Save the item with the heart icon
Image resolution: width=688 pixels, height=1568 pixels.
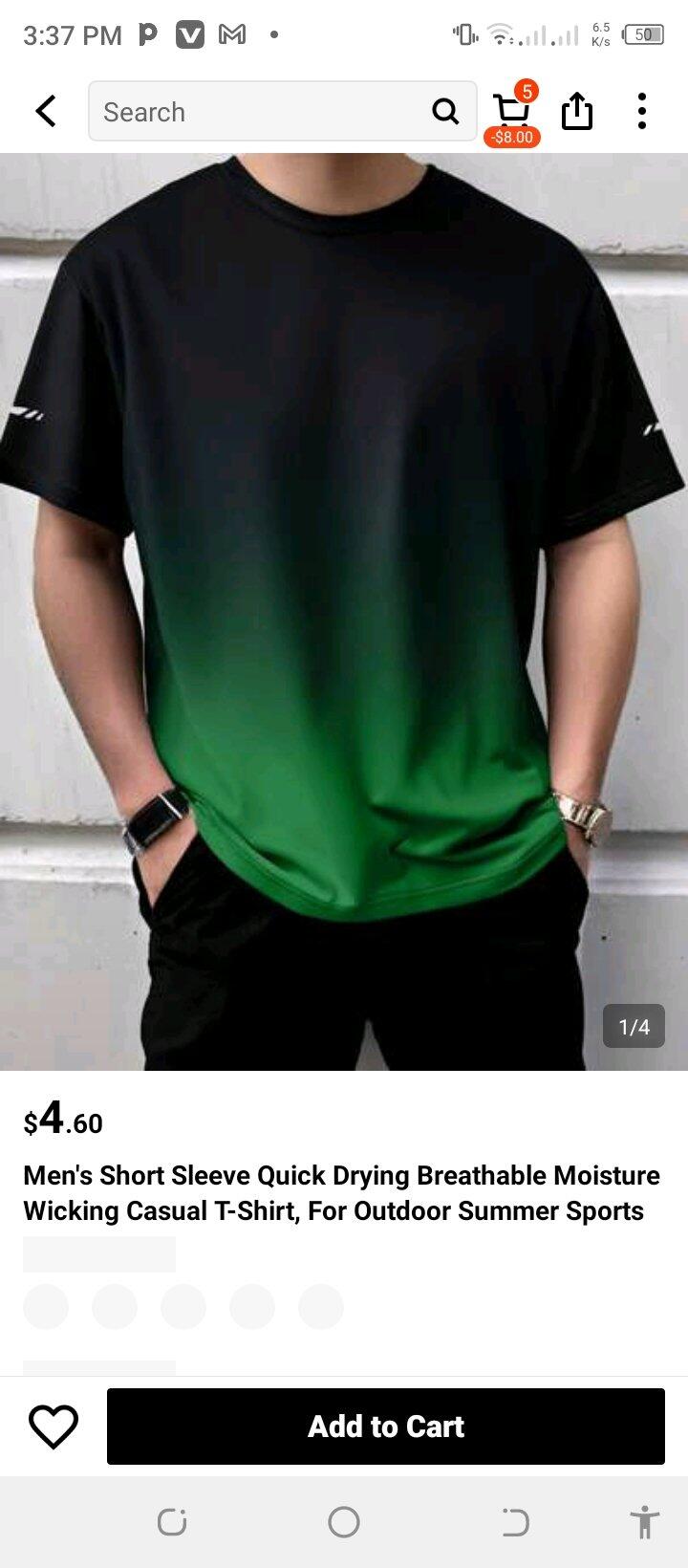[54, 1426]
